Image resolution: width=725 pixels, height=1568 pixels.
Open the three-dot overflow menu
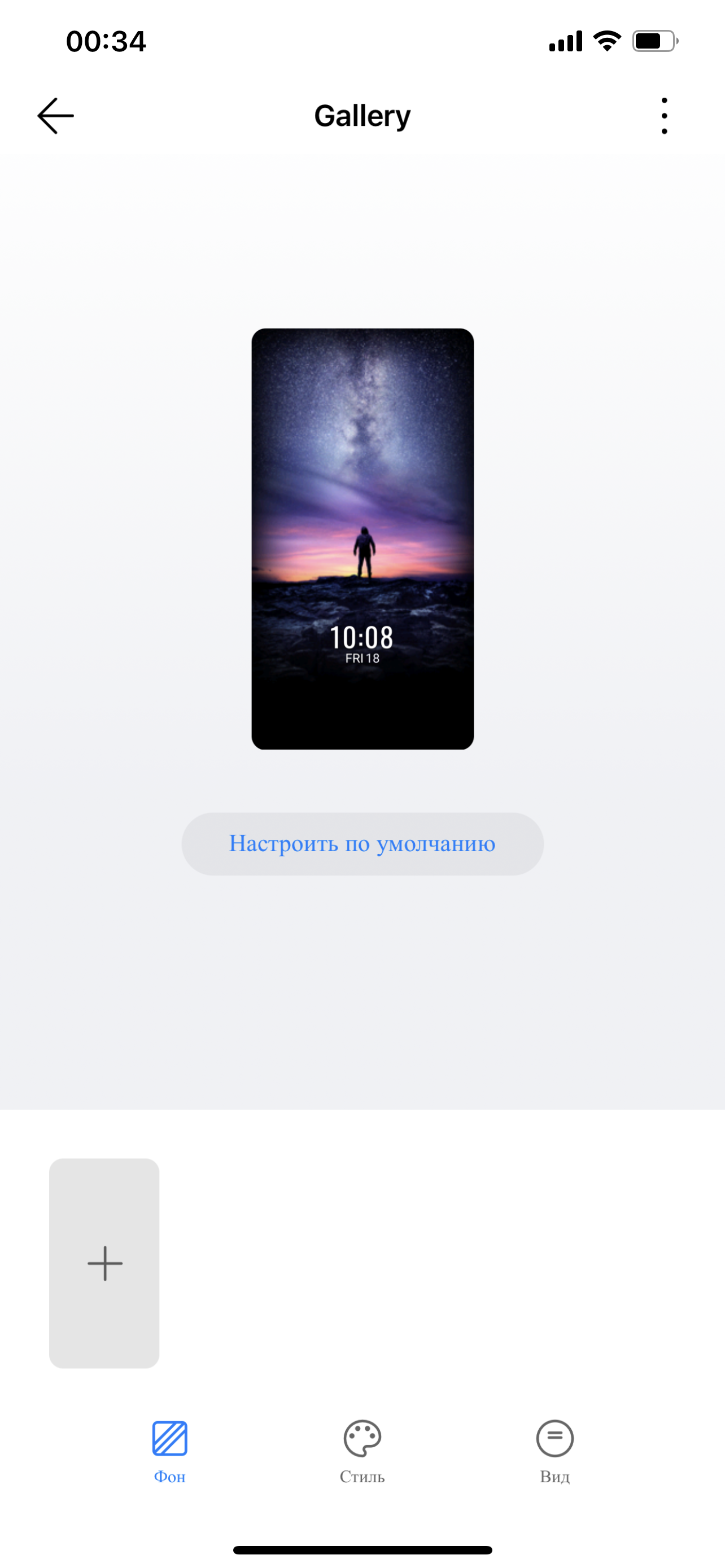664,116
